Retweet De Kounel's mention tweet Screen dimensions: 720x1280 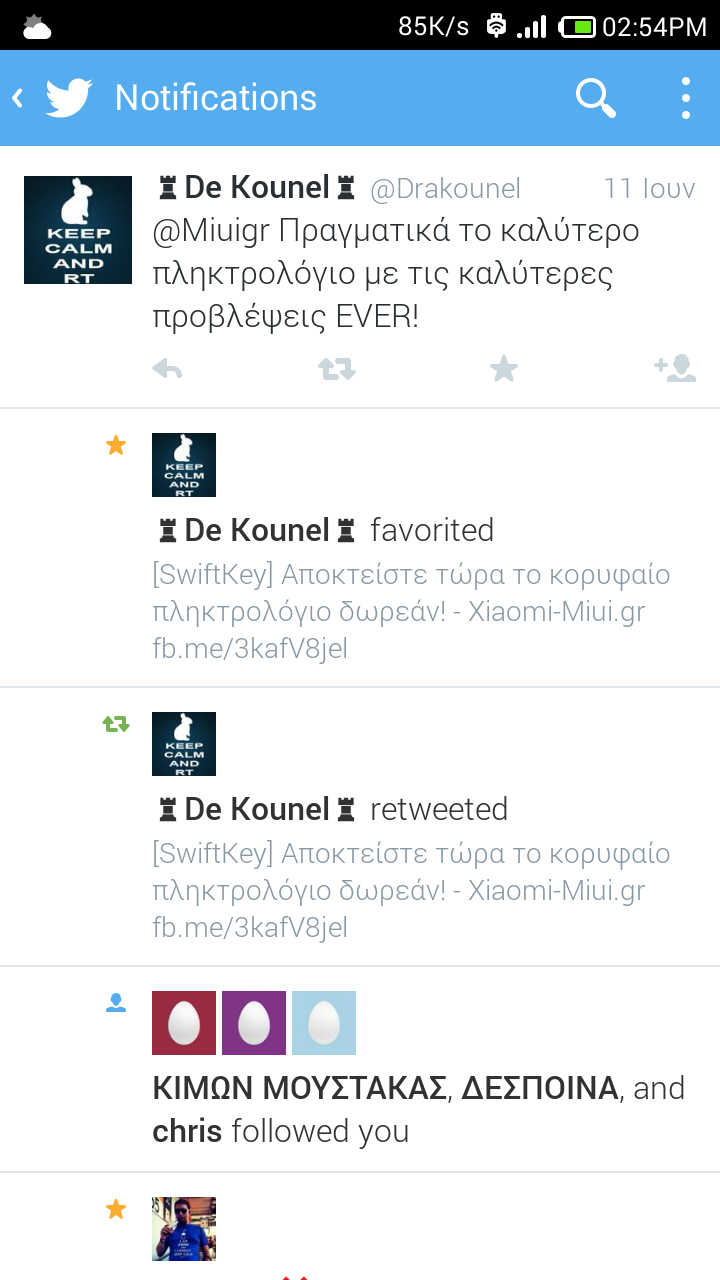[x=337, y=369]
